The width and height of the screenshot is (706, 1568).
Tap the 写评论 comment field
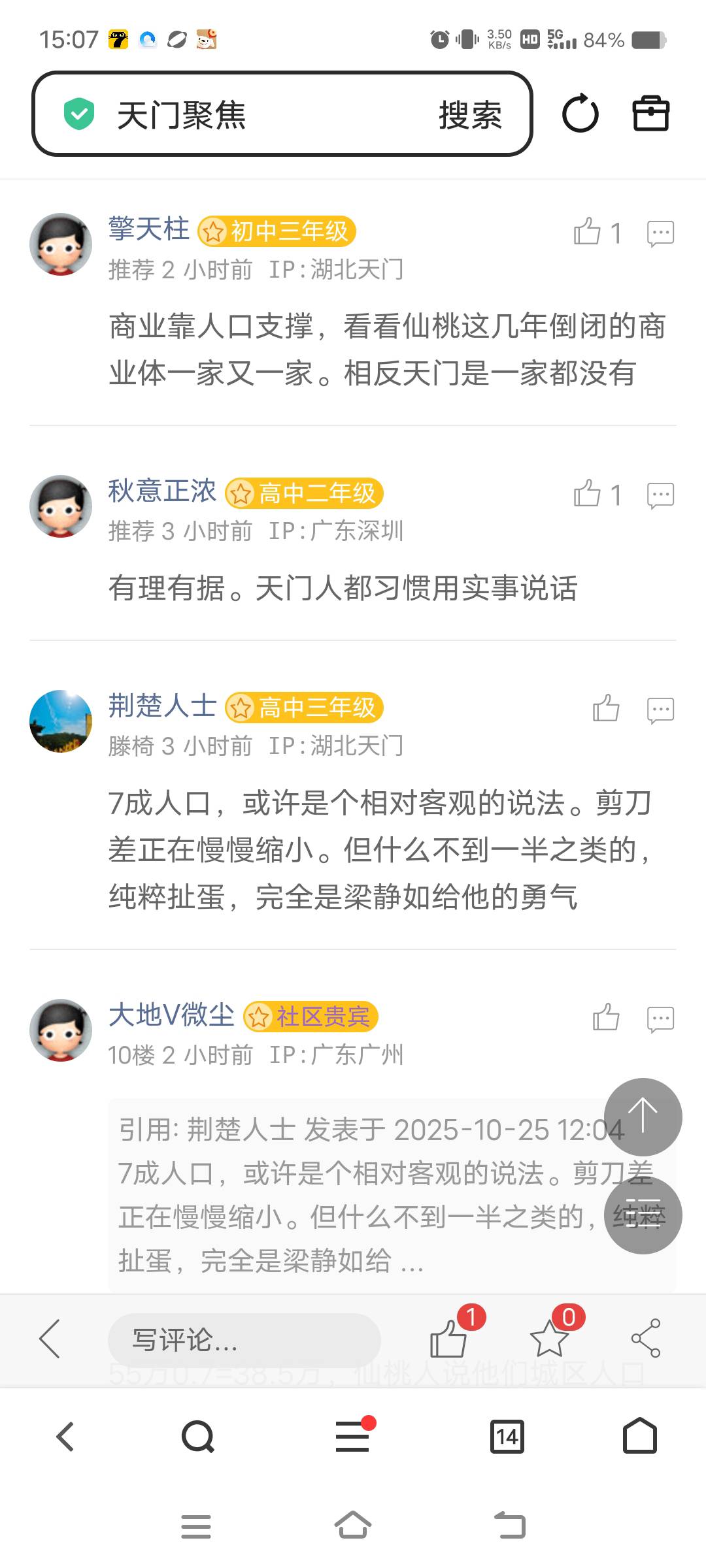(x=244, y=1340)
